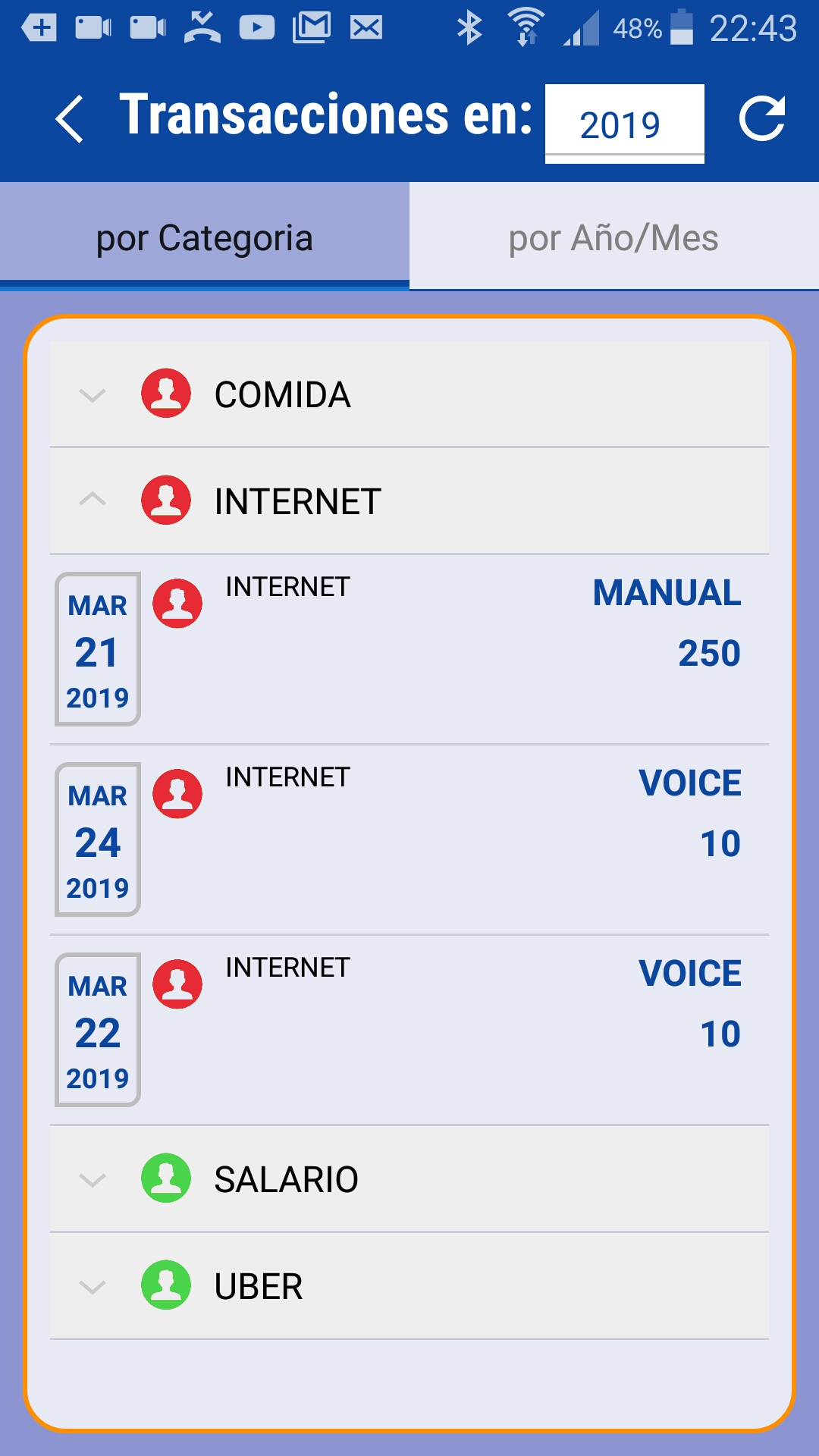Image resolution: width=819 pixels, height=1456 pixels.
Task: Switch to the por Año/Mes tab
Action: point(614,237)
